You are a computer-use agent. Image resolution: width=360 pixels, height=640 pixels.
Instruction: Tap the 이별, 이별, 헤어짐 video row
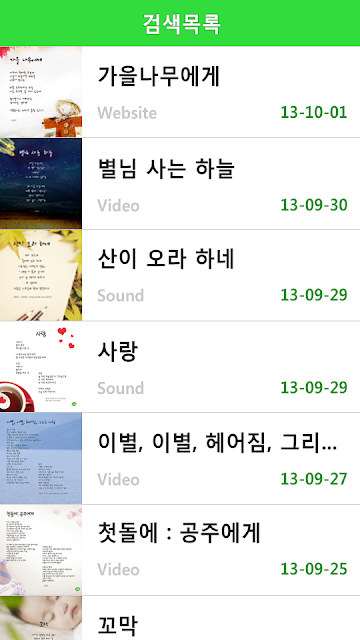[x=180, y=458]
